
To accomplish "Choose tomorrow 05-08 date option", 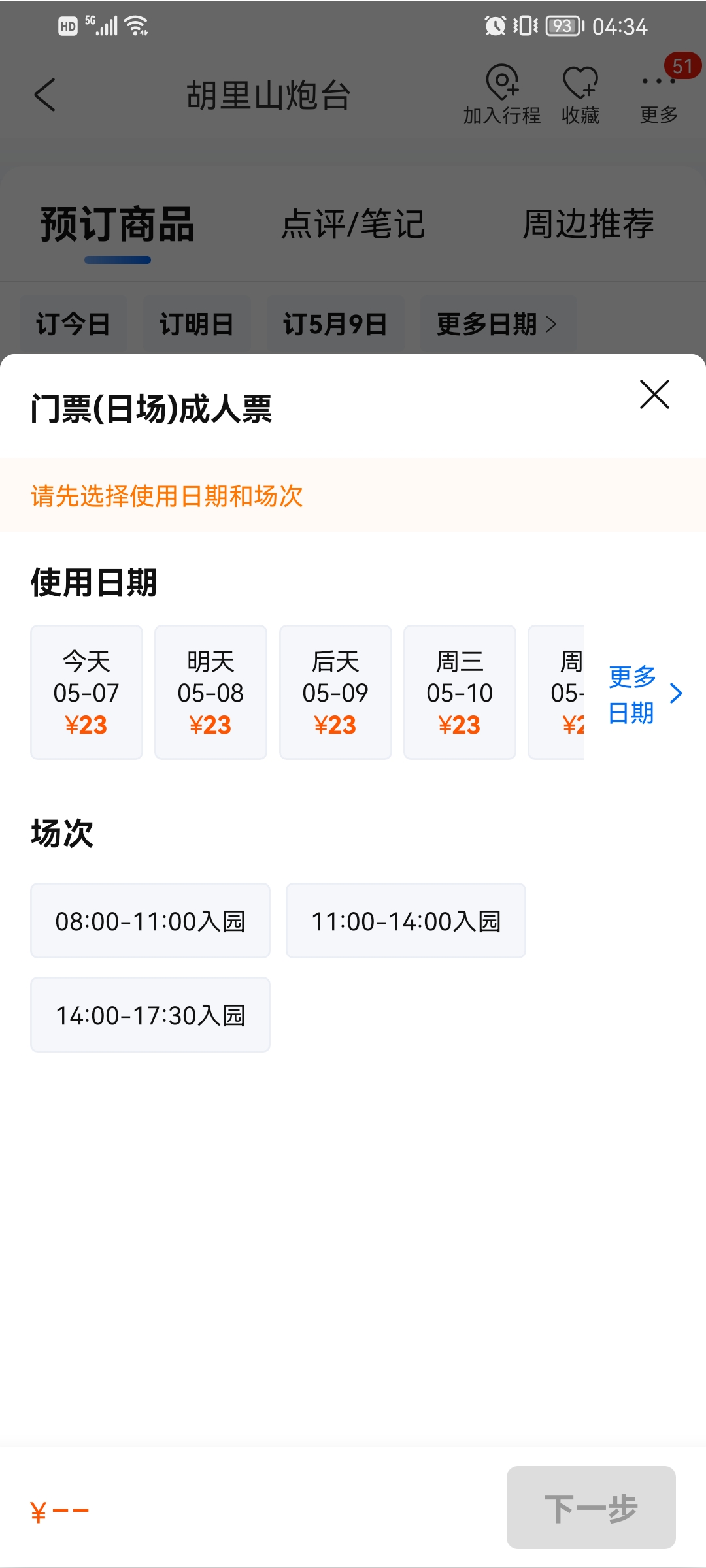I will [x=210, y=693].
